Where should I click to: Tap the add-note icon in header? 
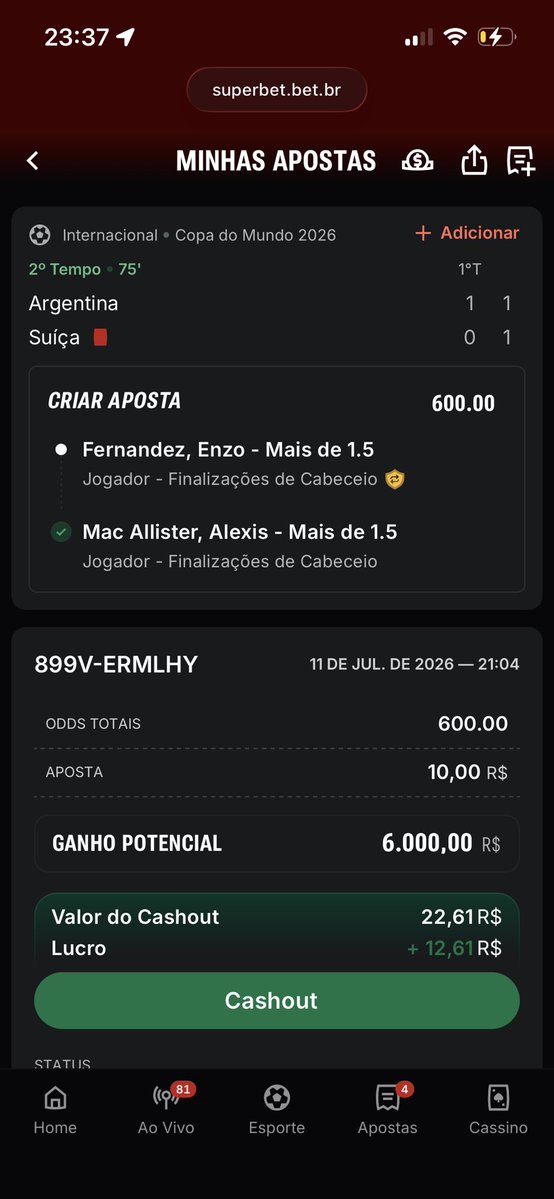coord(520,161)
